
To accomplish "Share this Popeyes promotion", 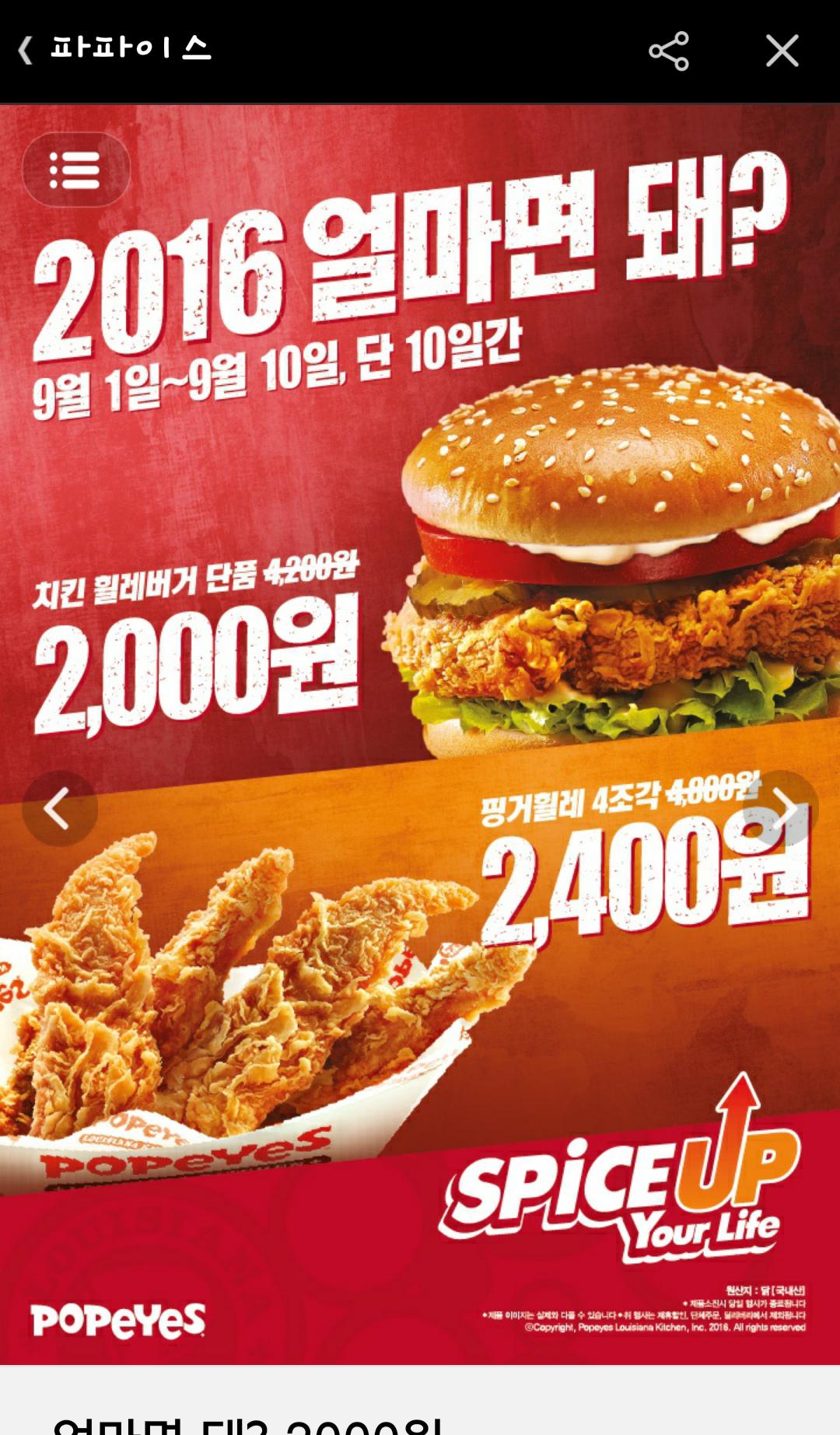I will tap(669, 51).
